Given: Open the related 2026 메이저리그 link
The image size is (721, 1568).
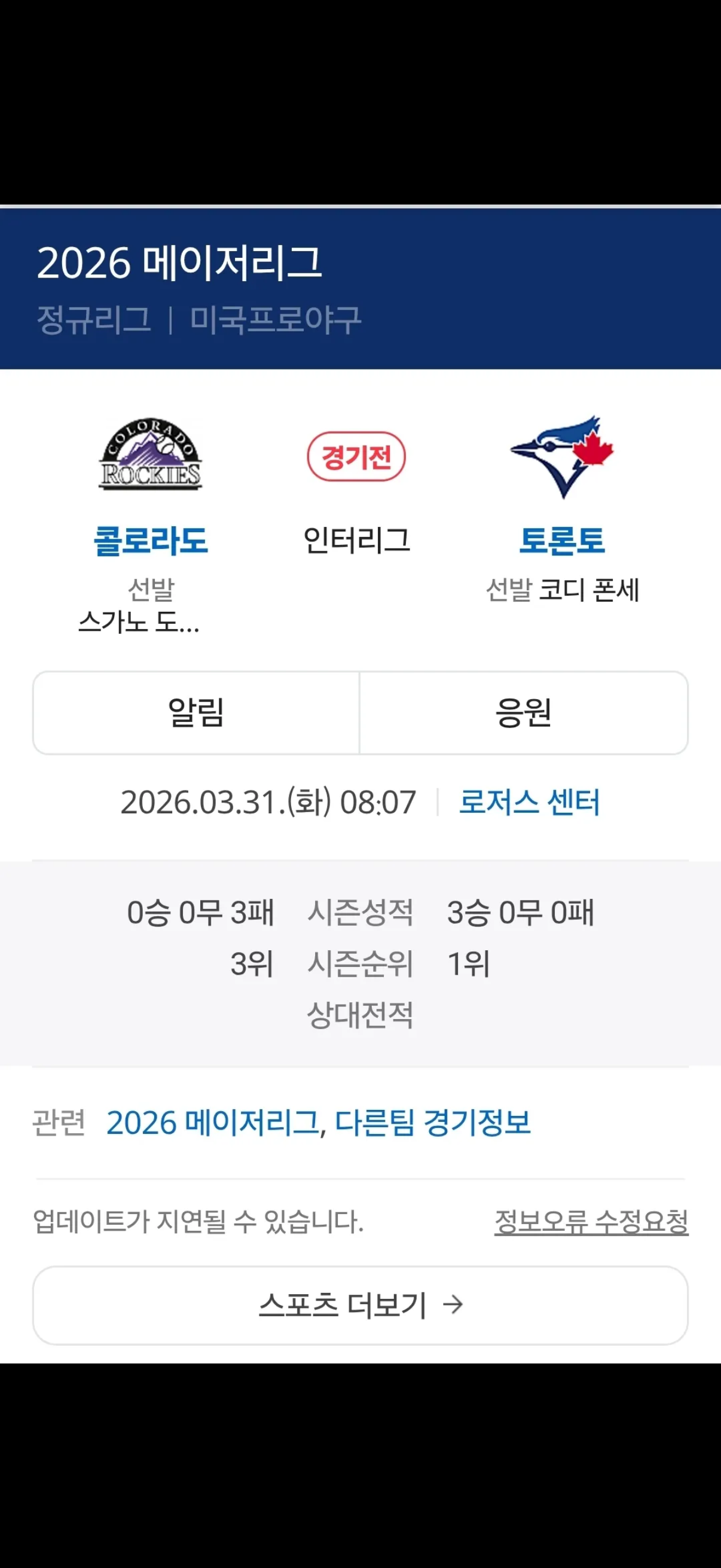Looking at the screenshot, I should click(x=213, y=1122).
